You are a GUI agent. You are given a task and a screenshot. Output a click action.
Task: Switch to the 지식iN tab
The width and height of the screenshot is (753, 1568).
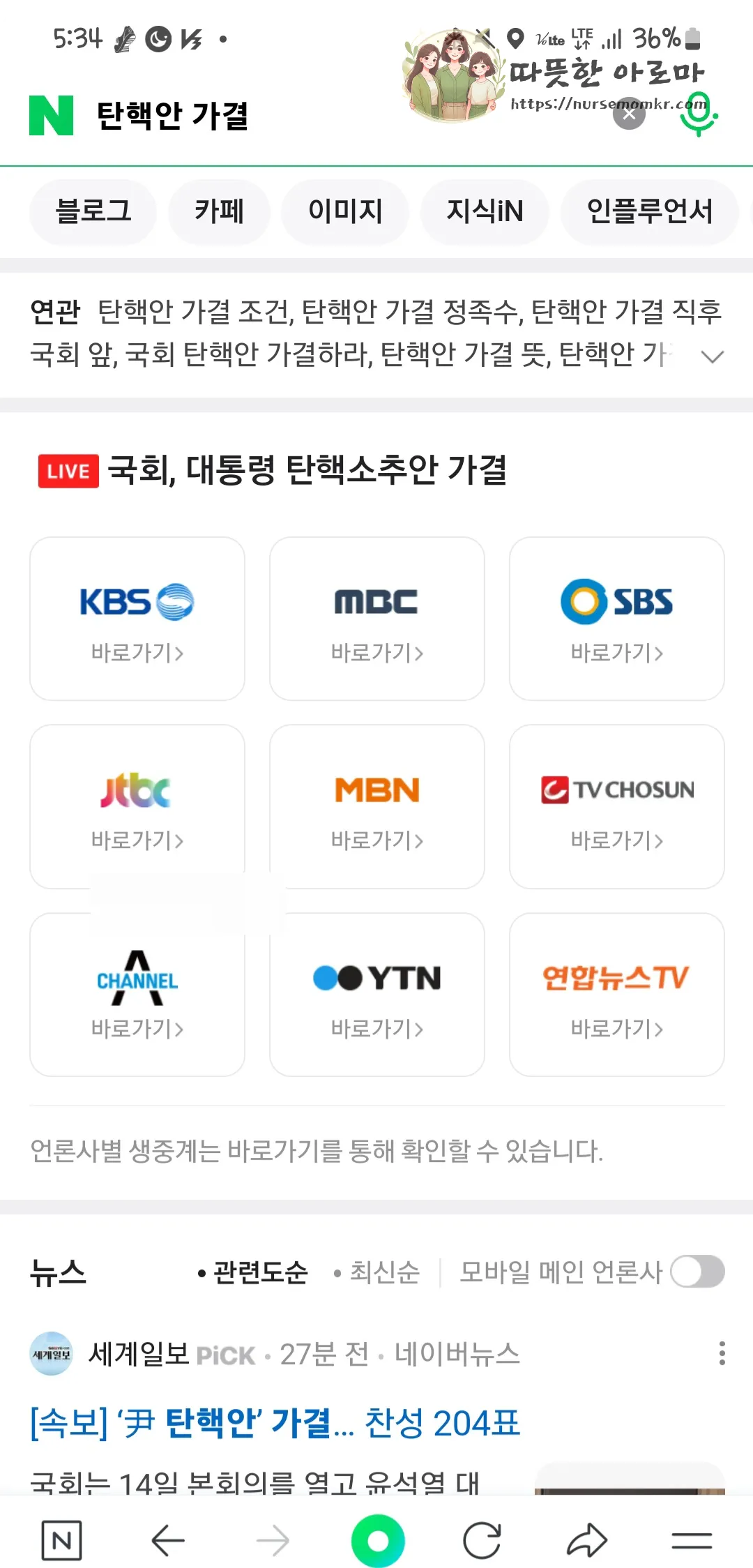(x=485, y=212)
